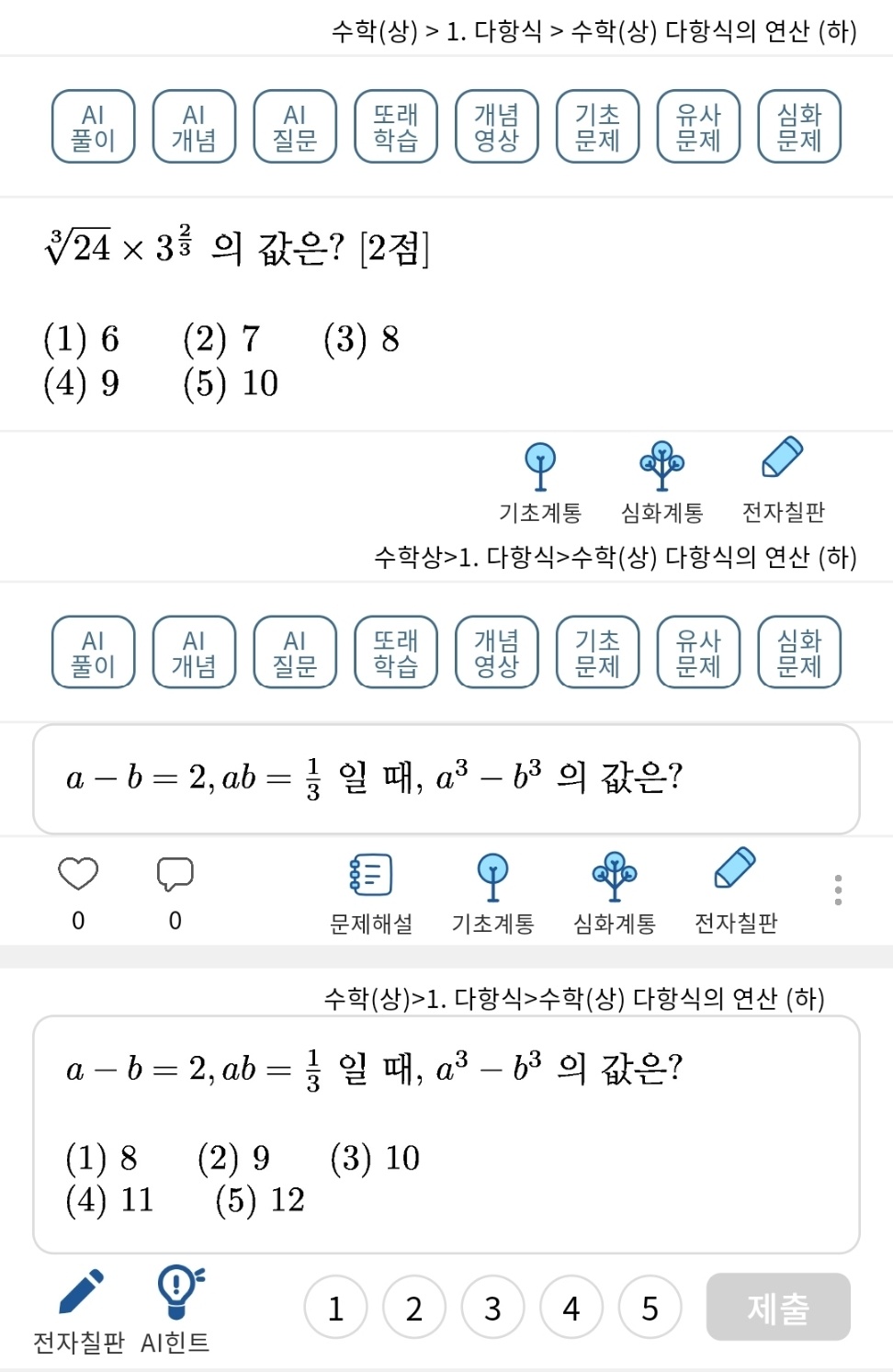Open 문제해설 notes icon

coord(371,876)
